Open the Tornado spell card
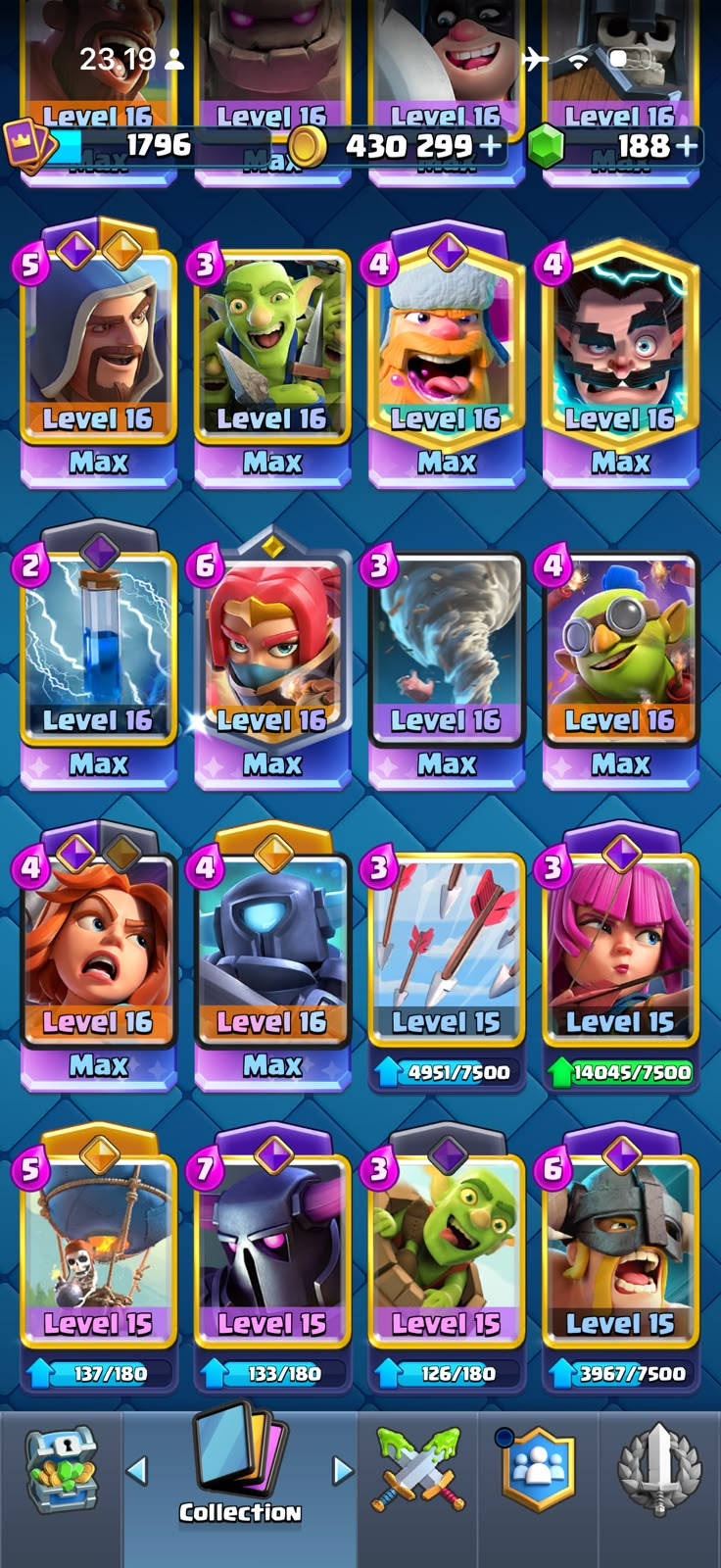 (x=447, y=668)
